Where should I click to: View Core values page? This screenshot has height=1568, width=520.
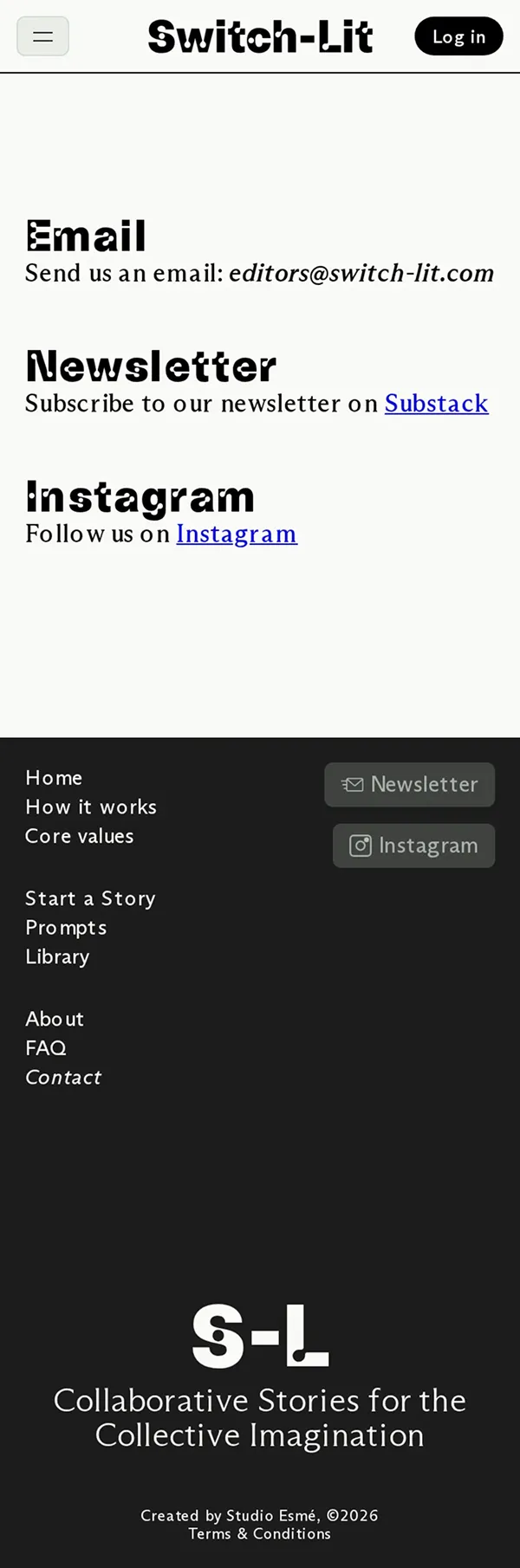click(x=79, y=836)
